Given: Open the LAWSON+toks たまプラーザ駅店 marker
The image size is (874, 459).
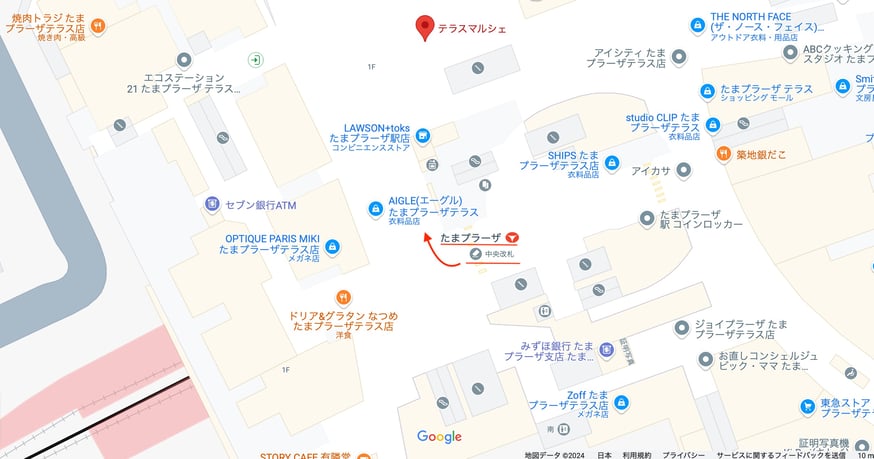Looking at the screenshot, I should [423, 135].
